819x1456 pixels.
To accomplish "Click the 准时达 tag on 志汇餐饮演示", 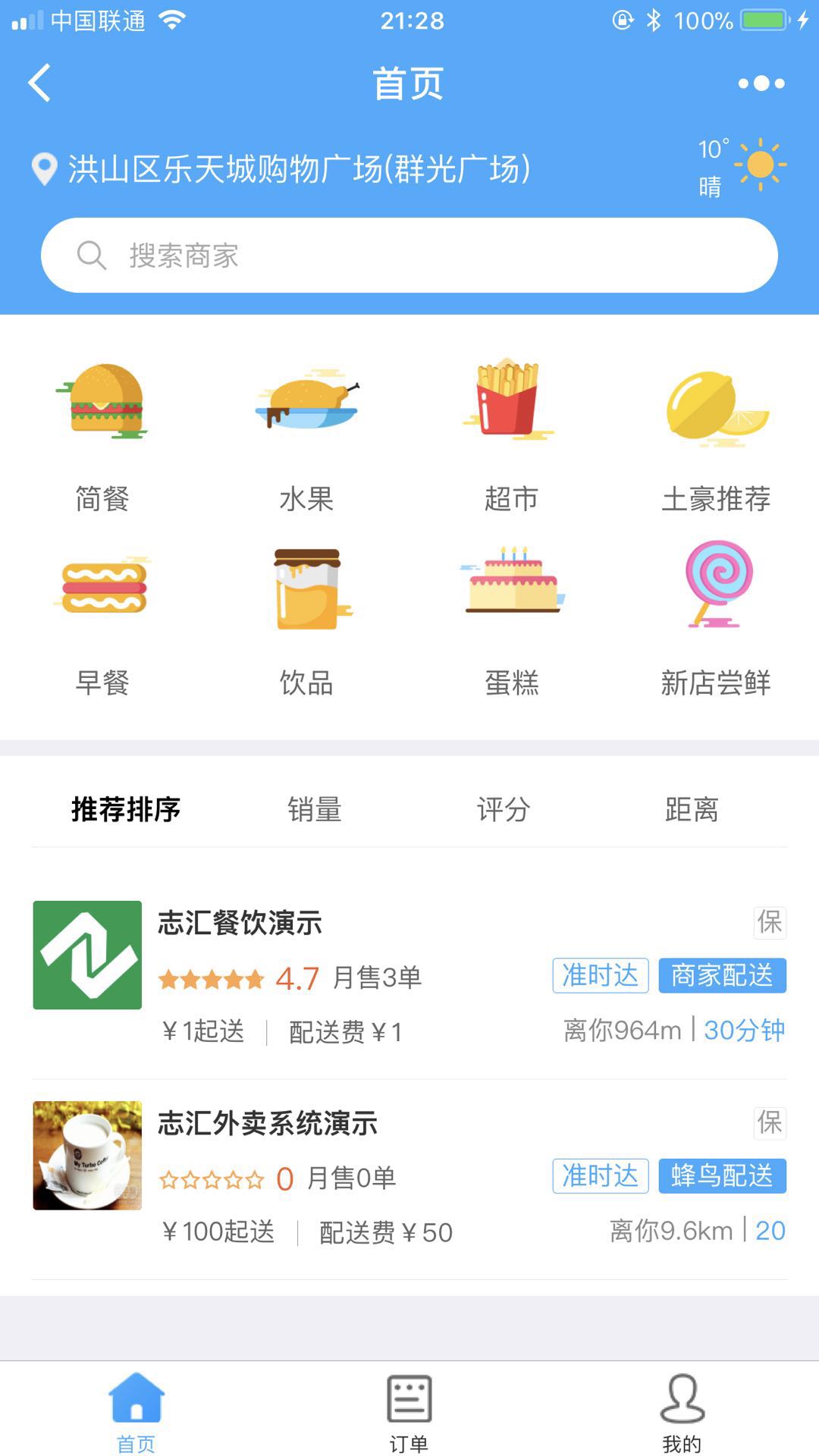I will coord(600,976).
